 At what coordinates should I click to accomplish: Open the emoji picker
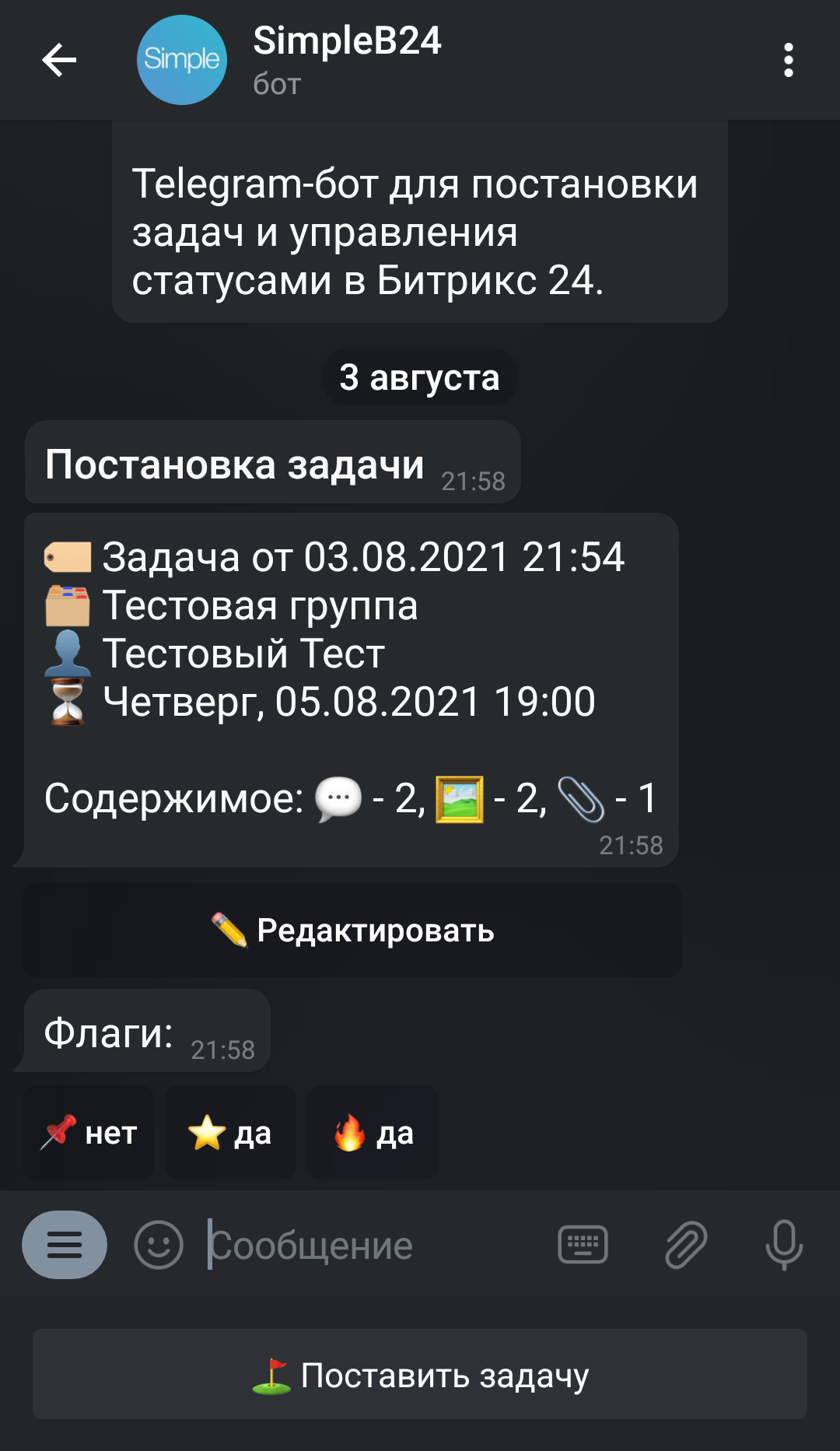point(159,1245)
